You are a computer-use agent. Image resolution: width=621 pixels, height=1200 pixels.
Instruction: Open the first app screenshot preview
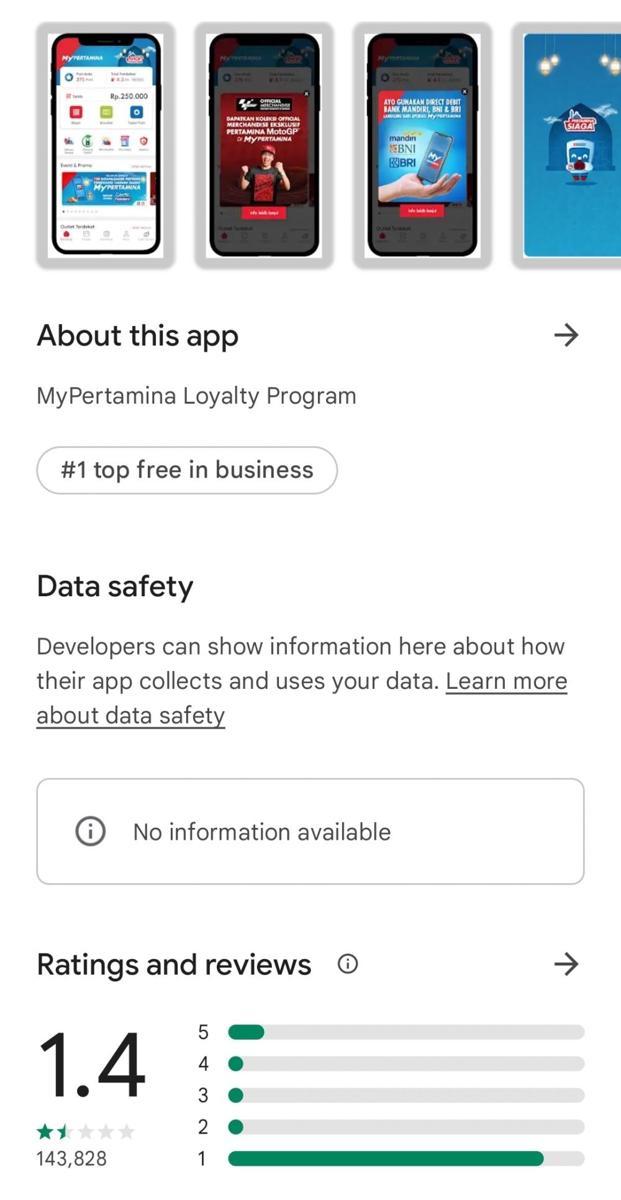[x=106, y=146]
